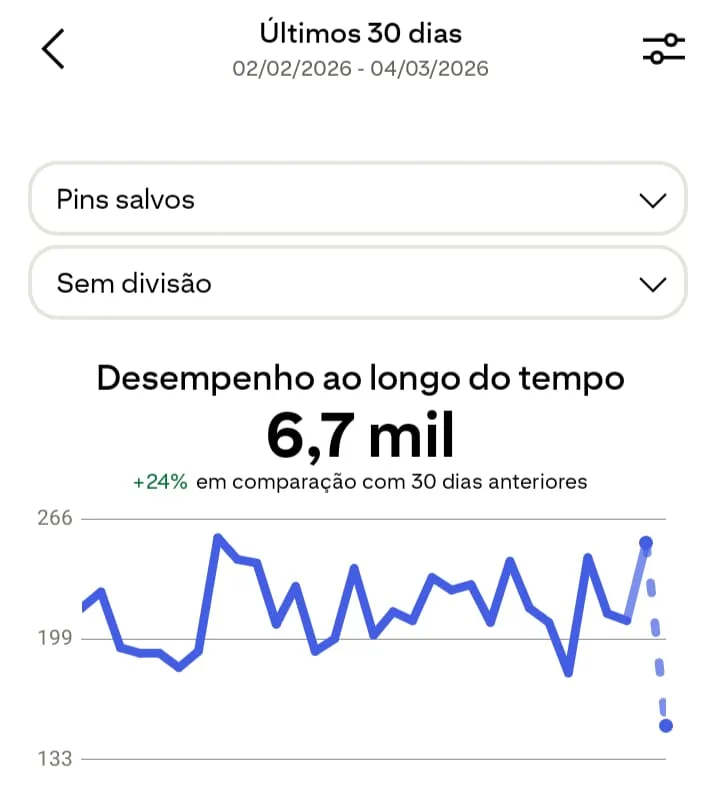This screenshot has height=785, width=720.
Task: Tap the chevron on Pins salvos selector
Action: [653, 200]
